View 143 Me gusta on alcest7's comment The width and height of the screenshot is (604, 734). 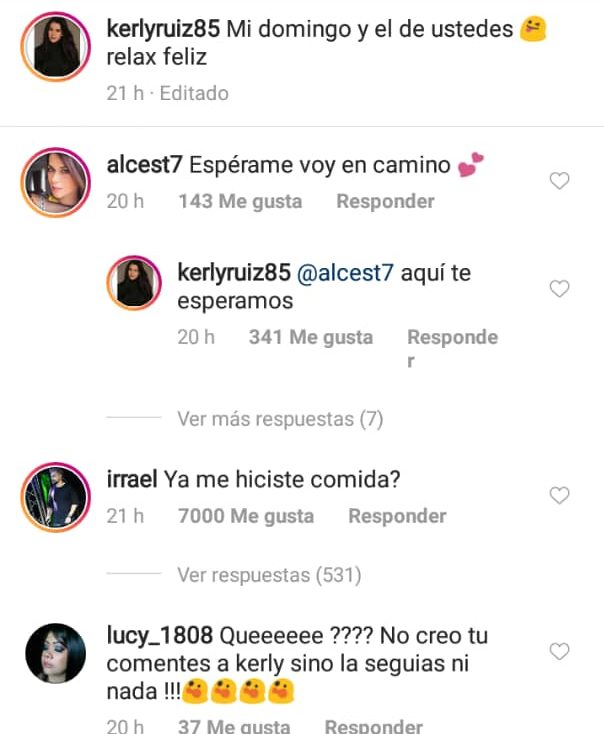[x=239, y=201]
